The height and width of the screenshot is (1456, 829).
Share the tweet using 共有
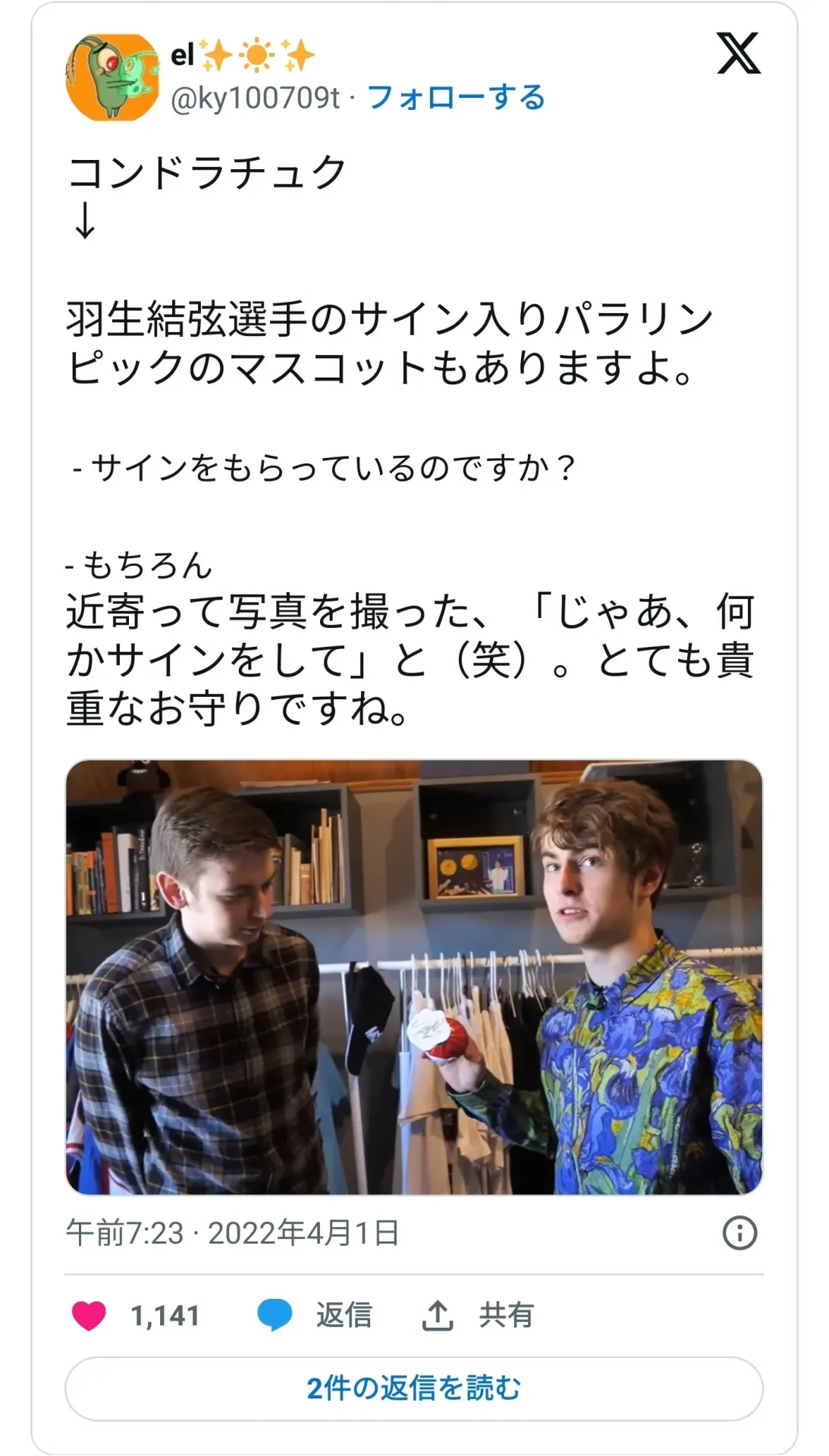[478, 1316]
